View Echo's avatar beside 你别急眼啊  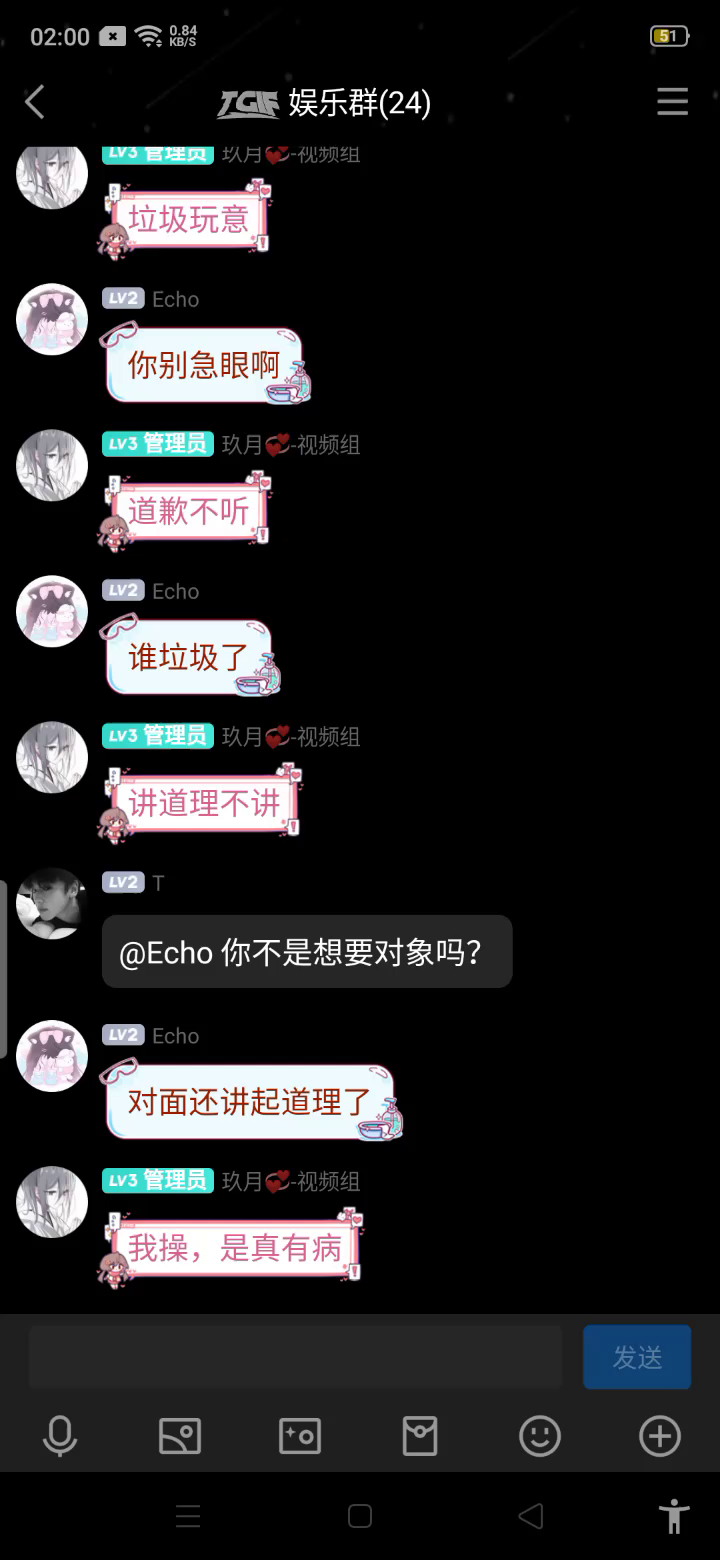tap(52, 320)
